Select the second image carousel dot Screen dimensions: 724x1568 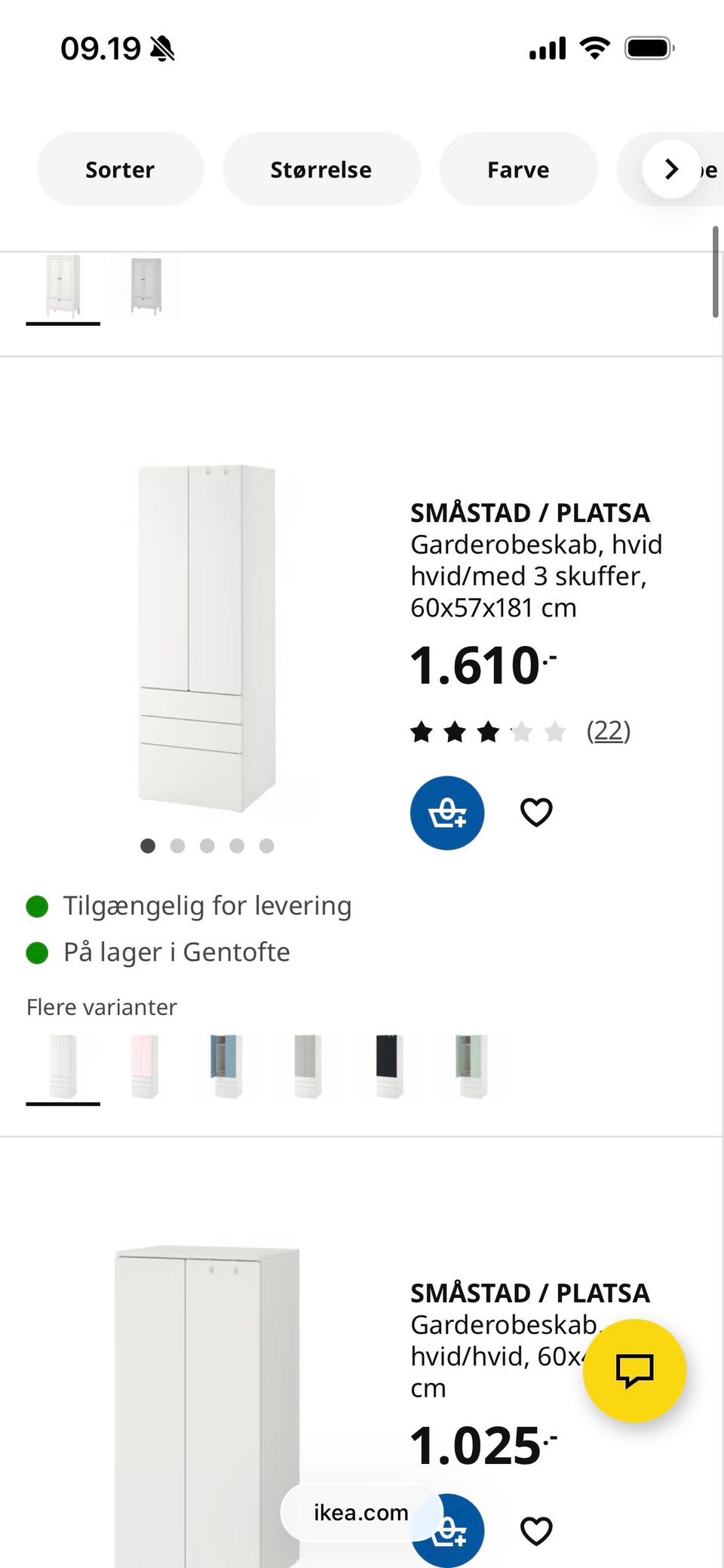[177, 846]
